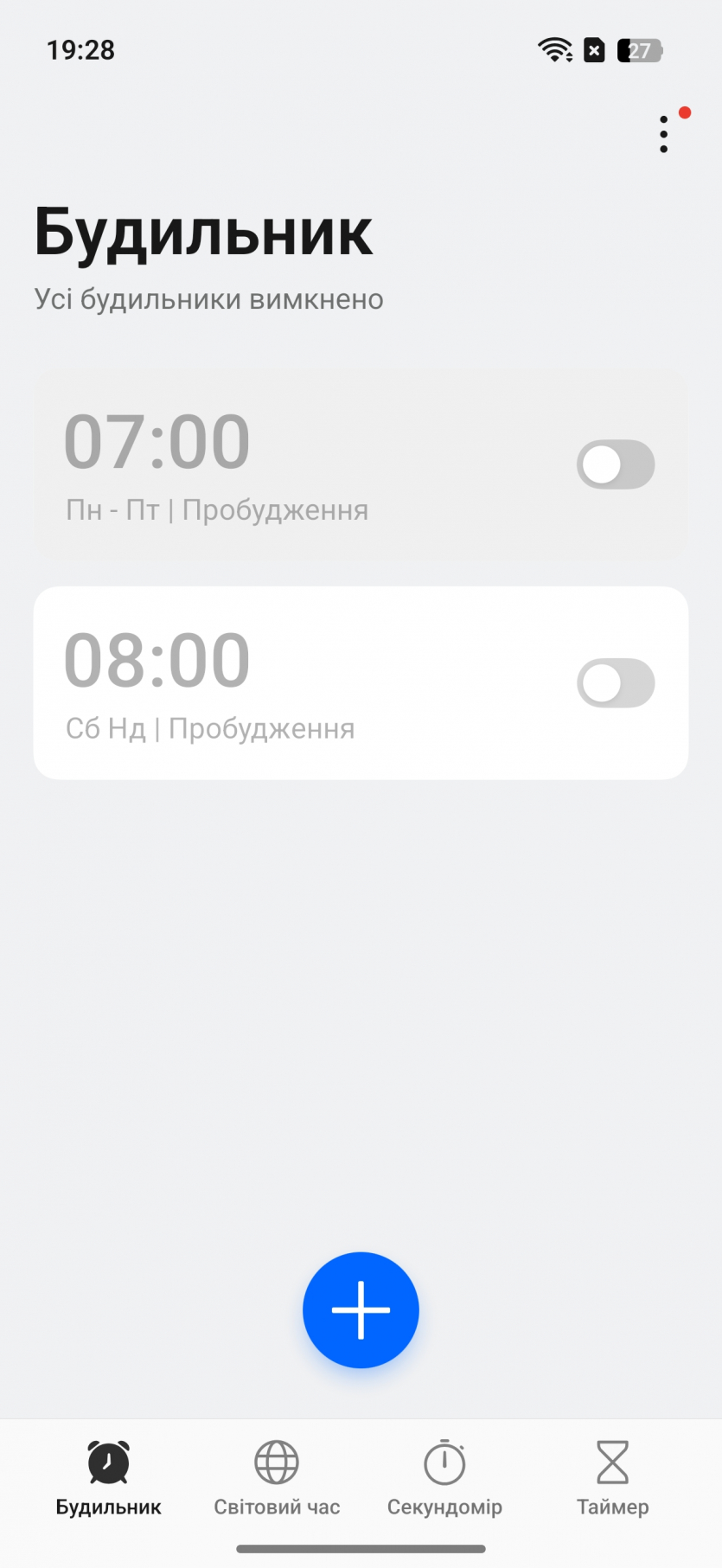Add a new alarm with plus button

point(361,1309)
